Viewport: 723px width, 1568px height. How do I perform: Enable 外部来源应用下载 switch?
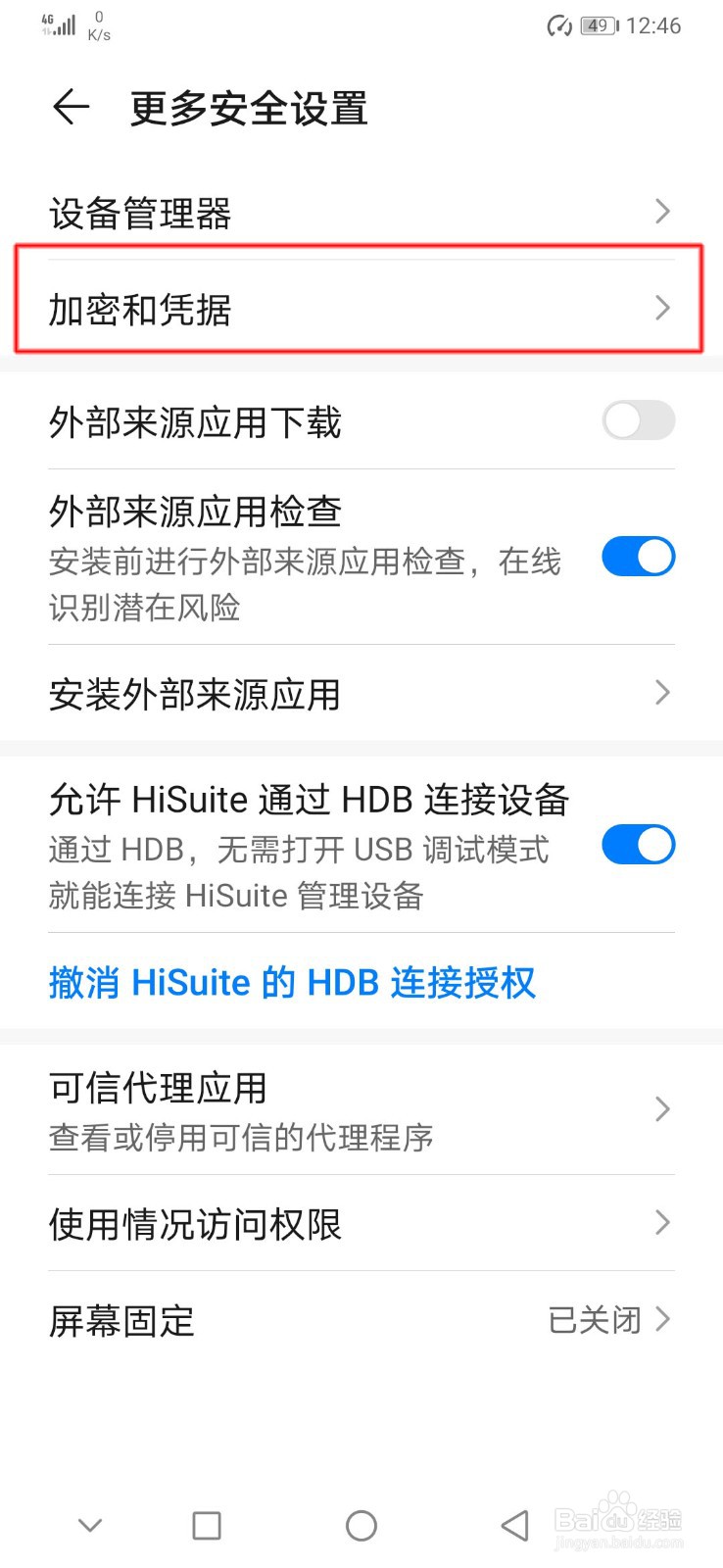pyautogui.click(x=638, y=420)
